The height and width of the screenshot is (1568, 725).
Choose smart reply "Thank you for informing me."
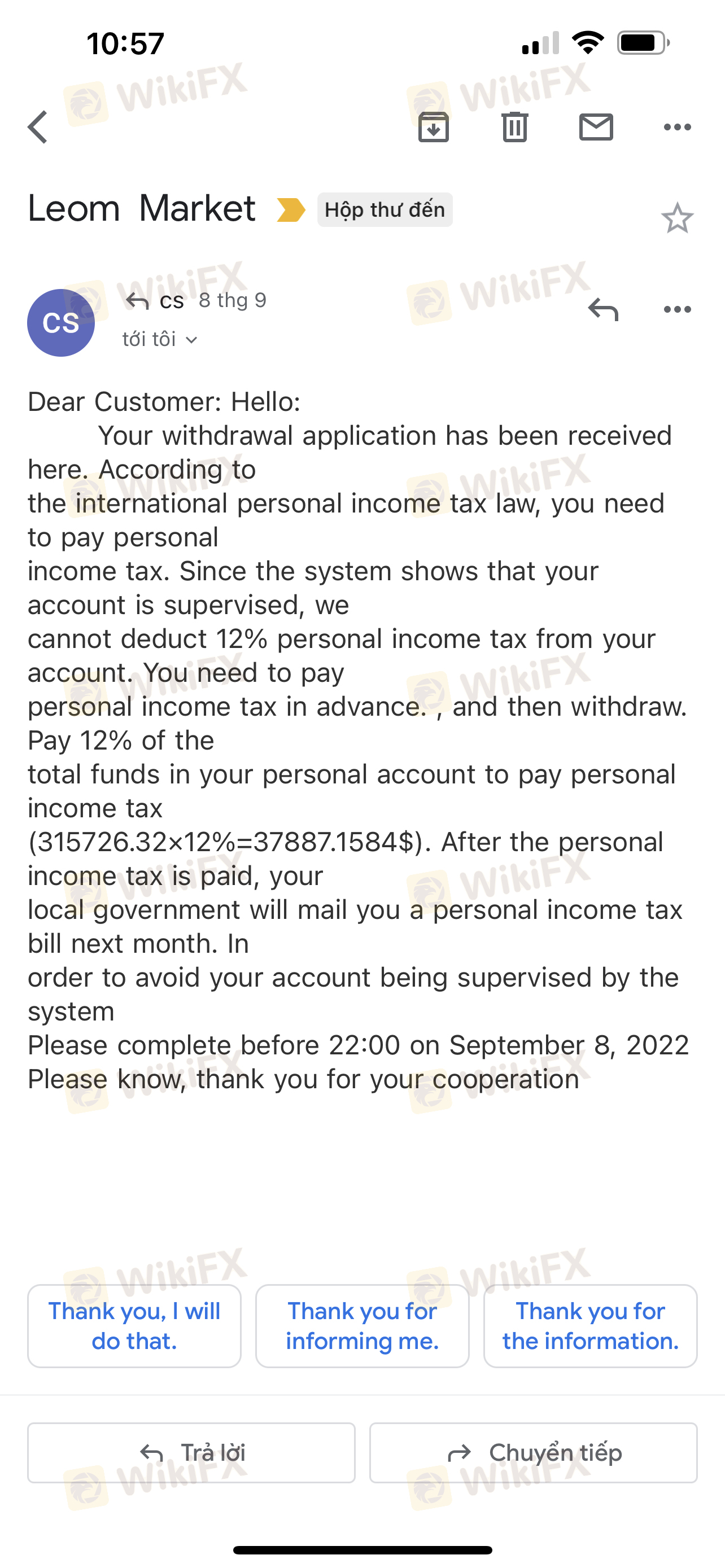(x=362, y=1326)
